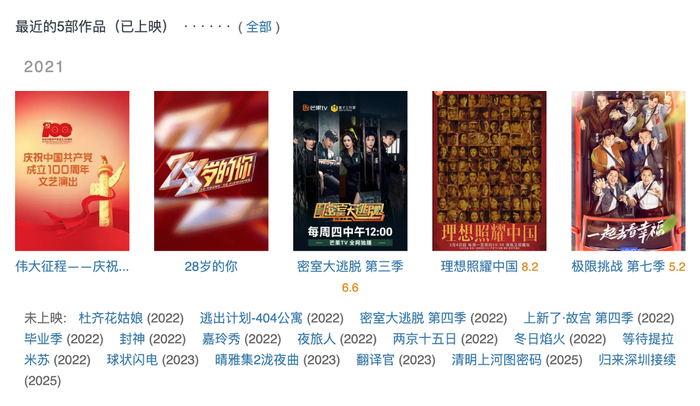The height and width of the screenshot is (406, 700).
Task: Open the 伟大征程 poster
Action: point(72,171)
